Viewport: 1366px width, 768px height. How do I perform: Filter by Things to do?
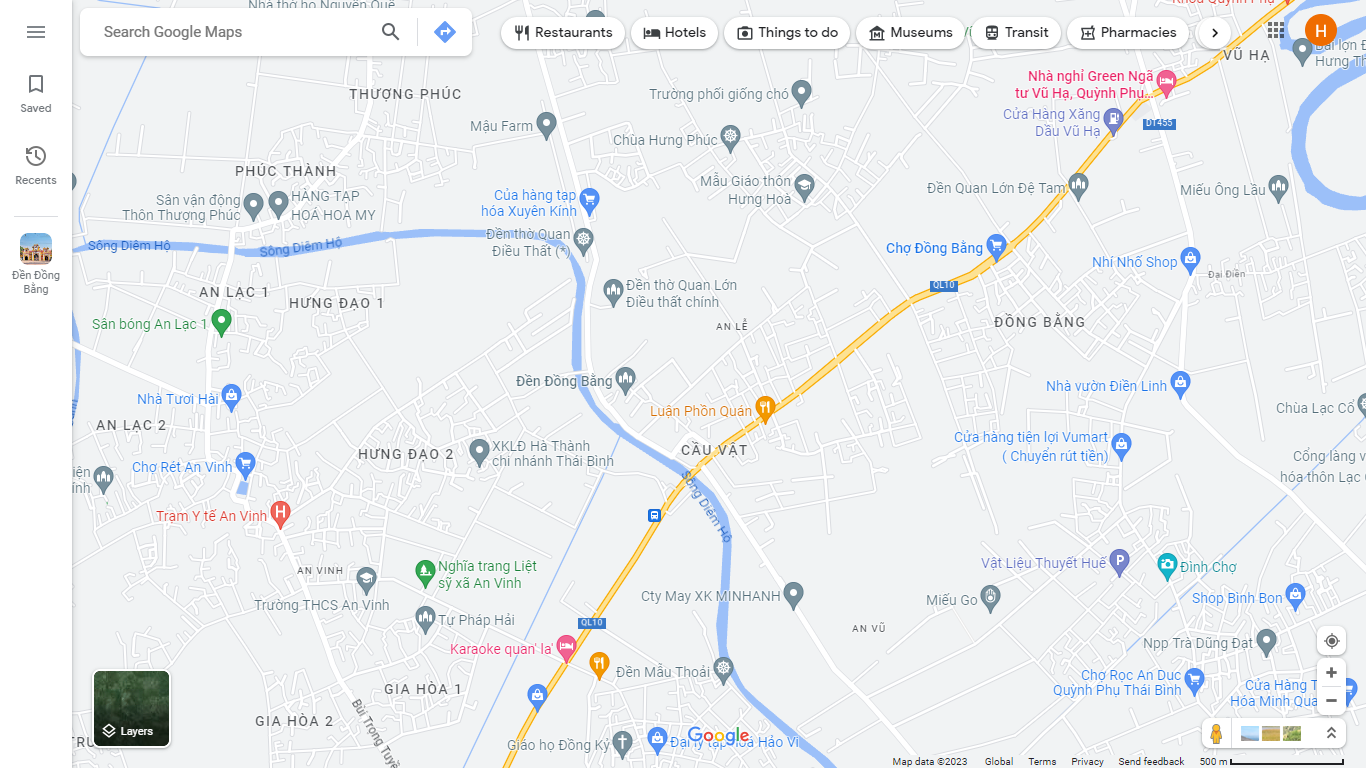[787, 33]
